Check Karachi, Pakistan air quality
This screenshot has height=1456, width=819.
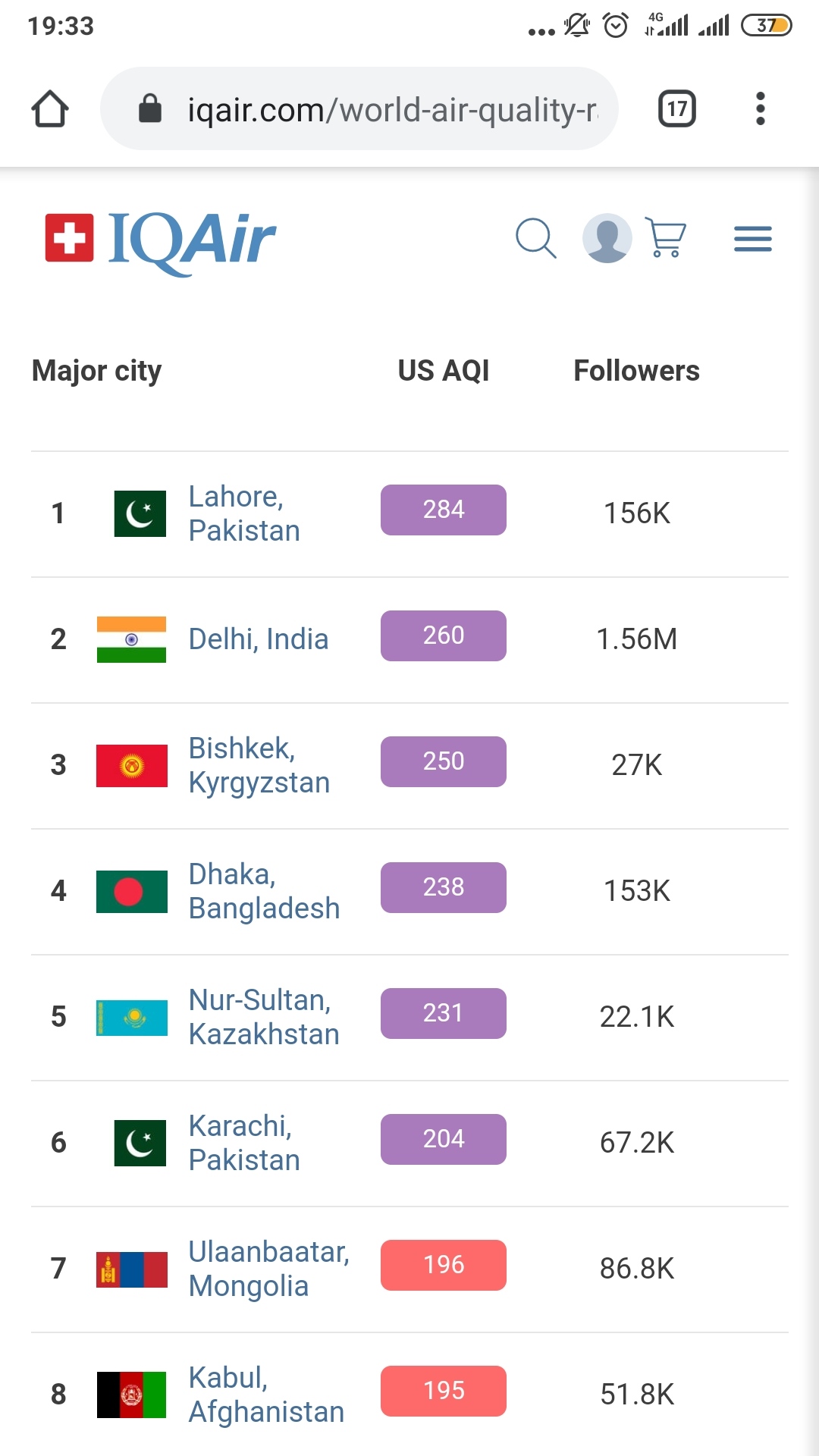pos(243,1143)
